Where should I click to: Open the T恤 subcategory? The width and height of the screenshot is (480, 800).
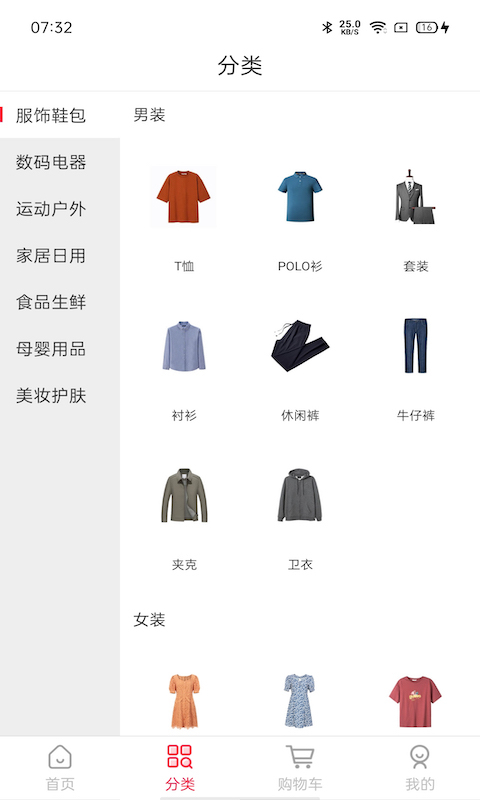tap(184, 219)
